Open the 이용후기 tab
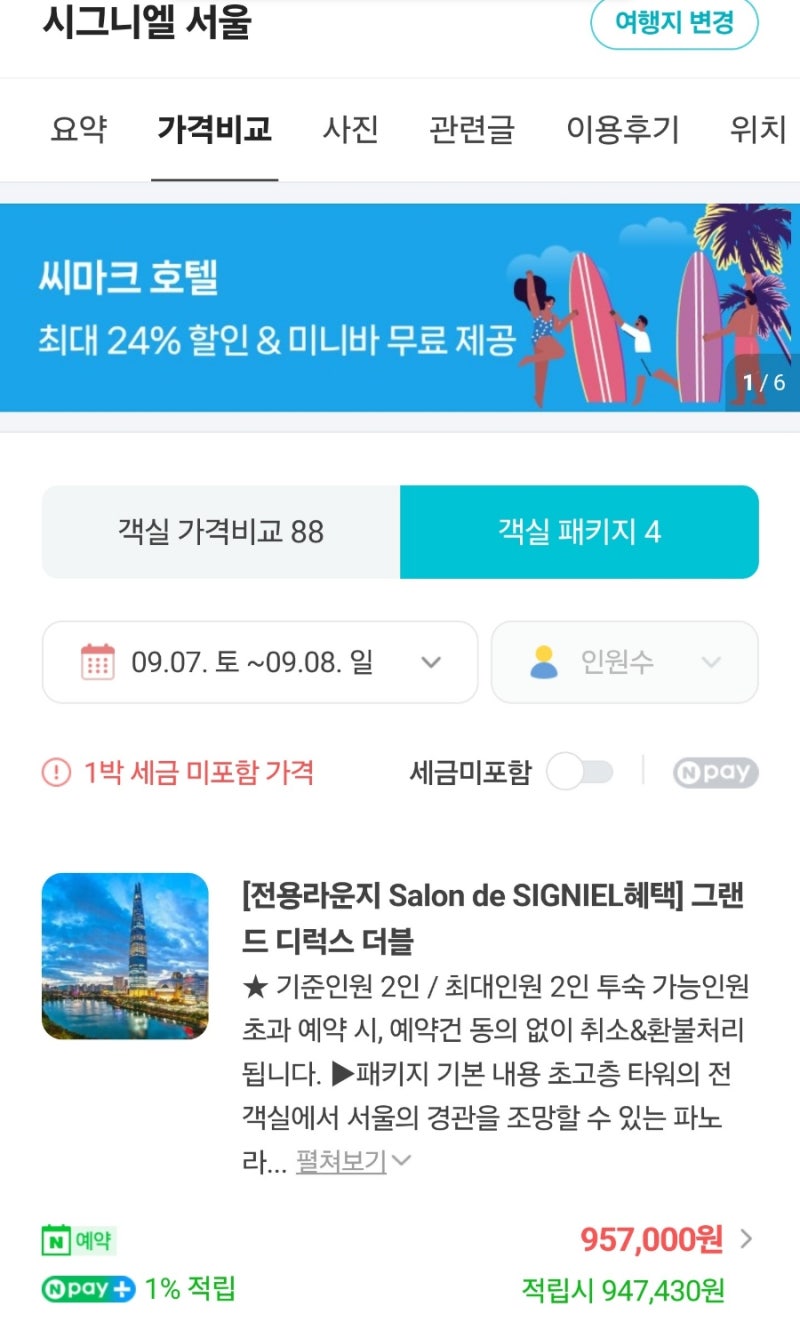This screenshot has width=800, height=1322. (622, 131)
